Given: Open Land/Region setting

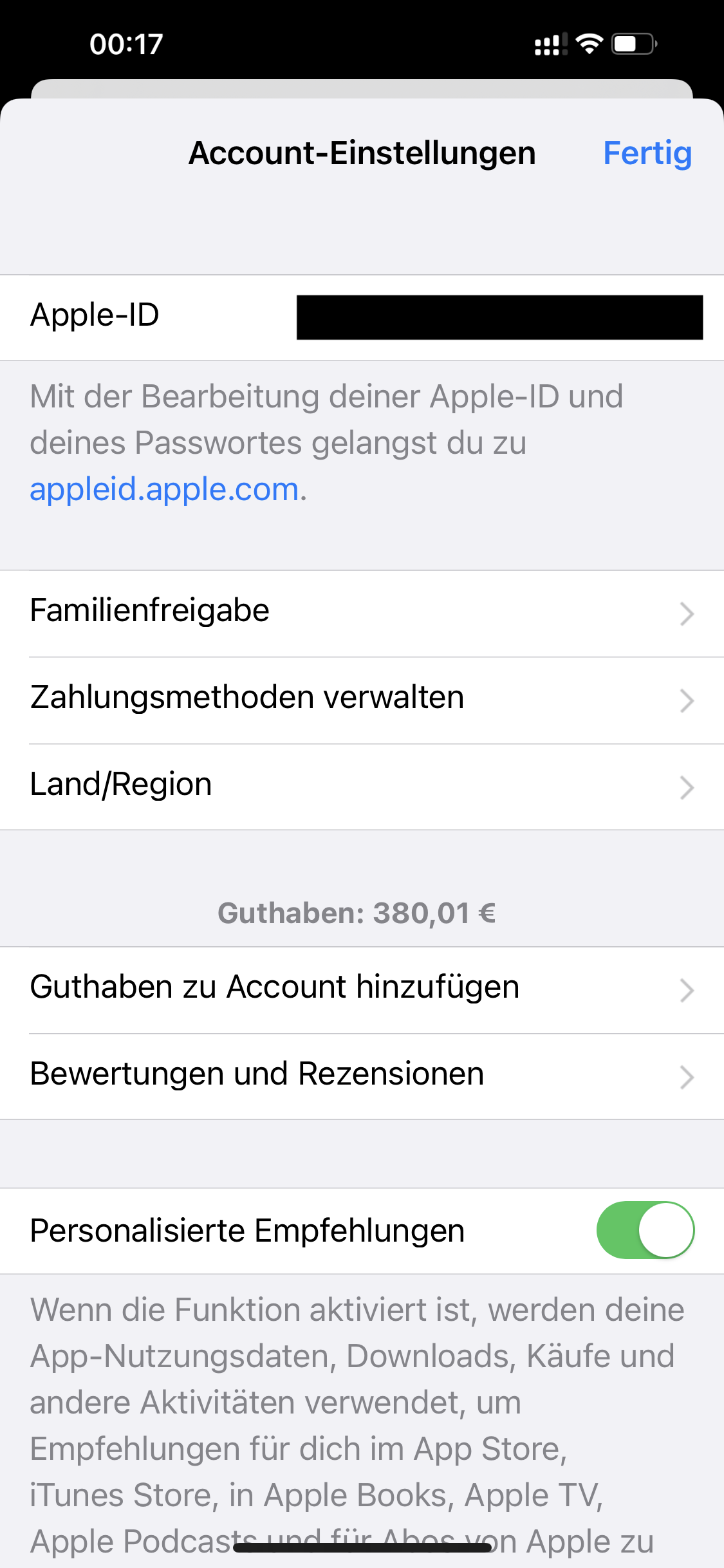Looking at the screenshot, I should click(362, 787).
